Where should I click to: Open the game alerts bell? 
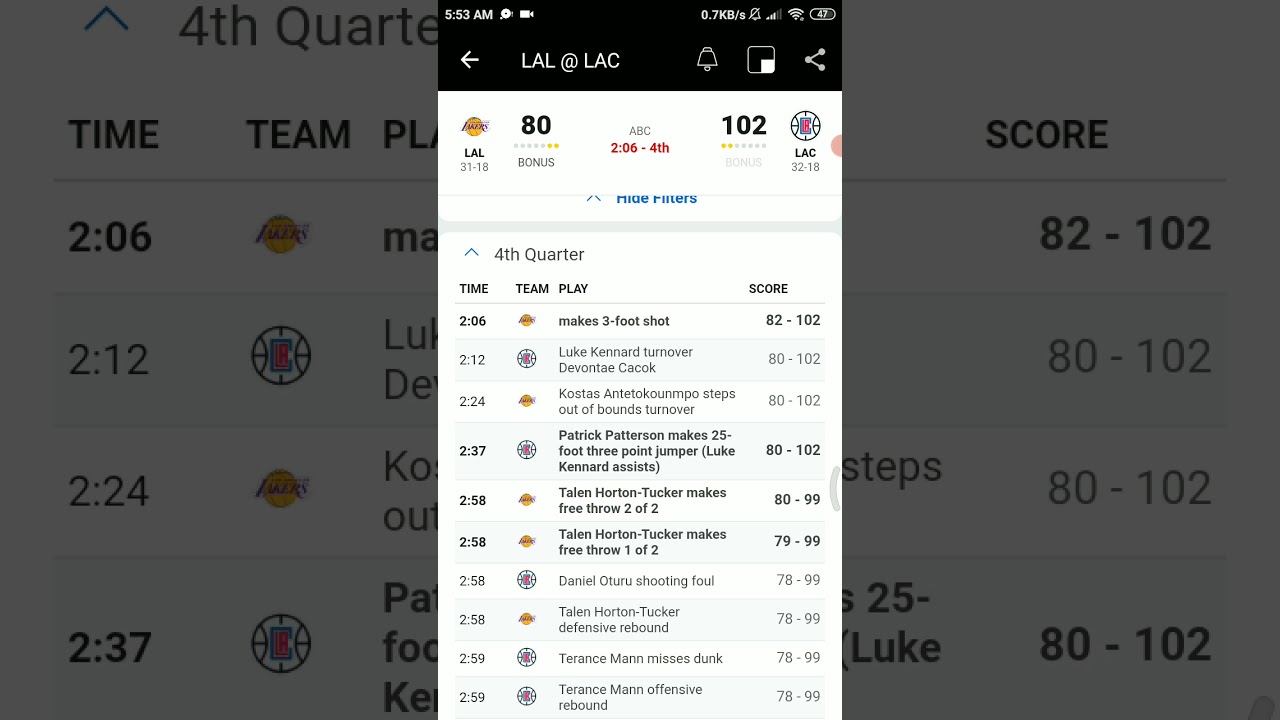707,60
